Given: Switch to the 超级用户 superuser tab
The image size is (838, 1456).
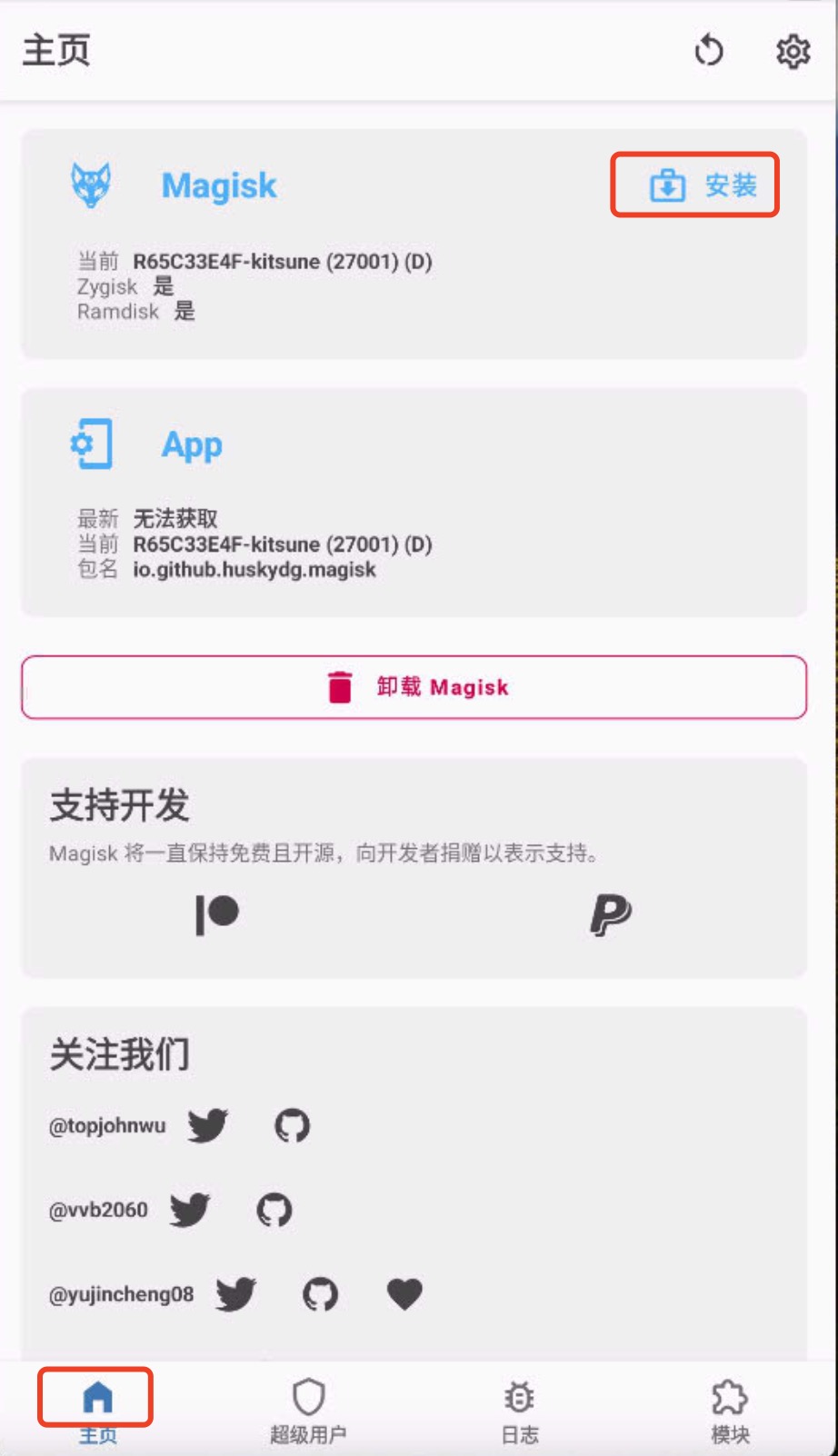Looking at the screenshot, I should pos(308,1407).
